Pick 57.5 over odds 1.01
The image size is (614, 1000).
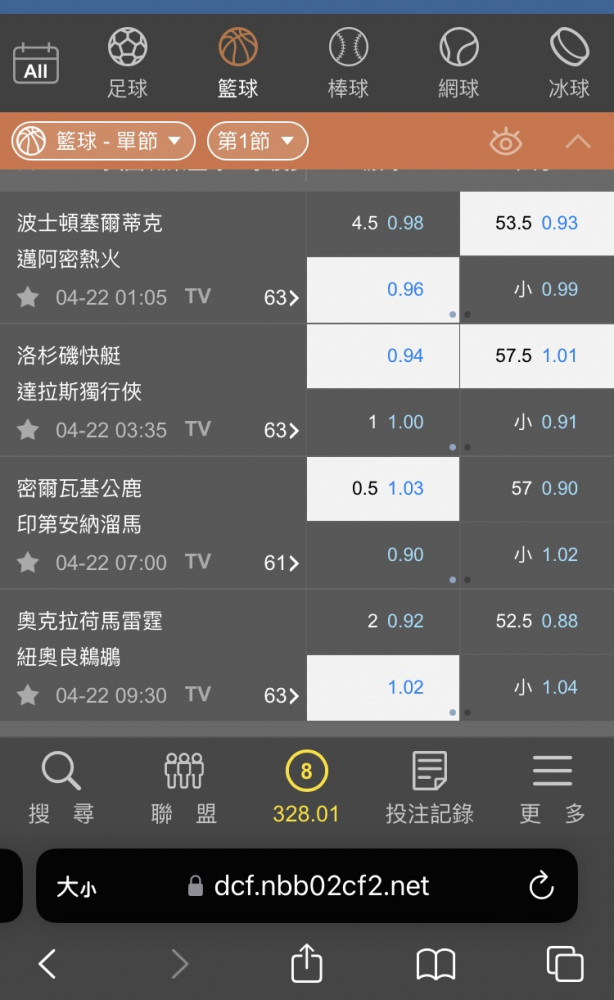click(537, 356)
